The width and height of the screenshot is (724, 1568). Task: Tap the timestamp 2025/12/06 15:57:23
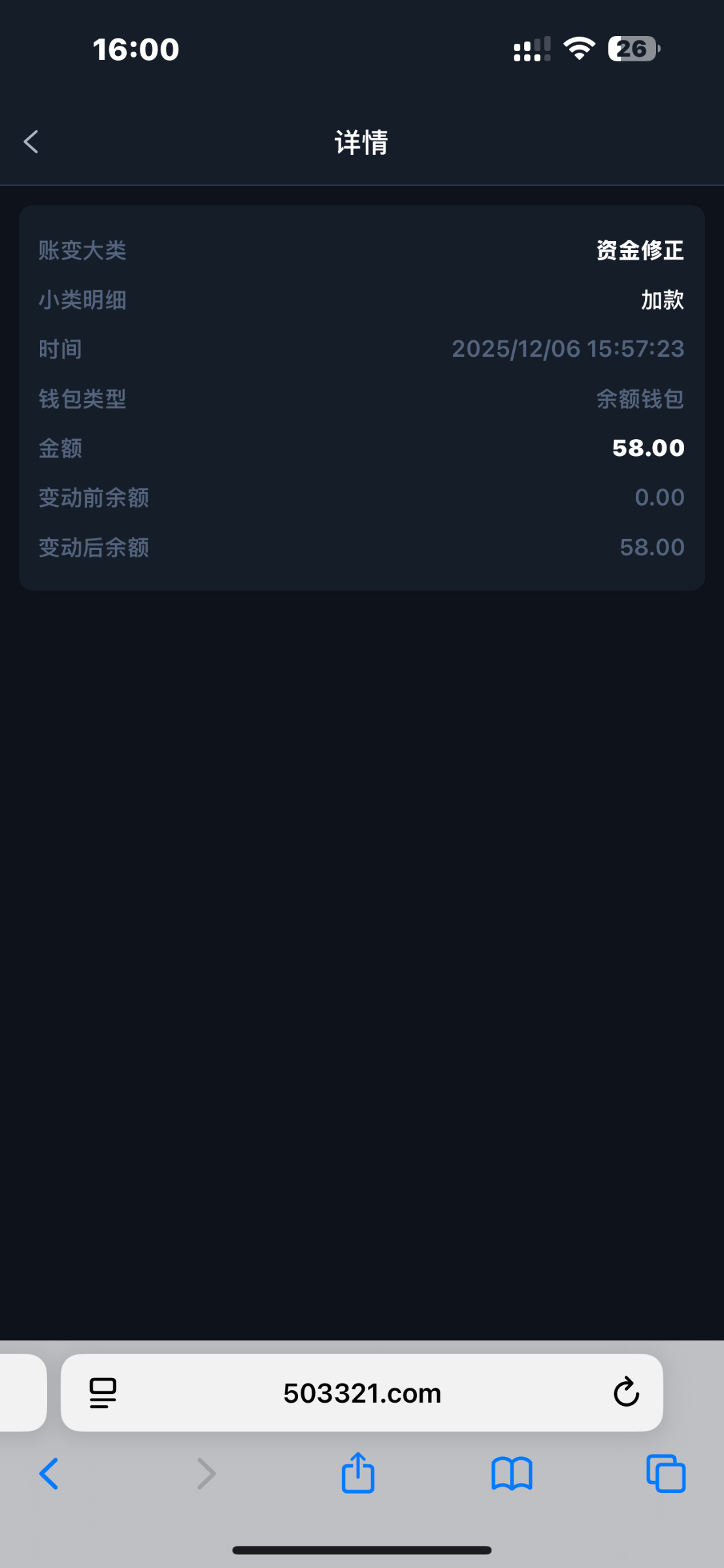(x=568, y=348)
